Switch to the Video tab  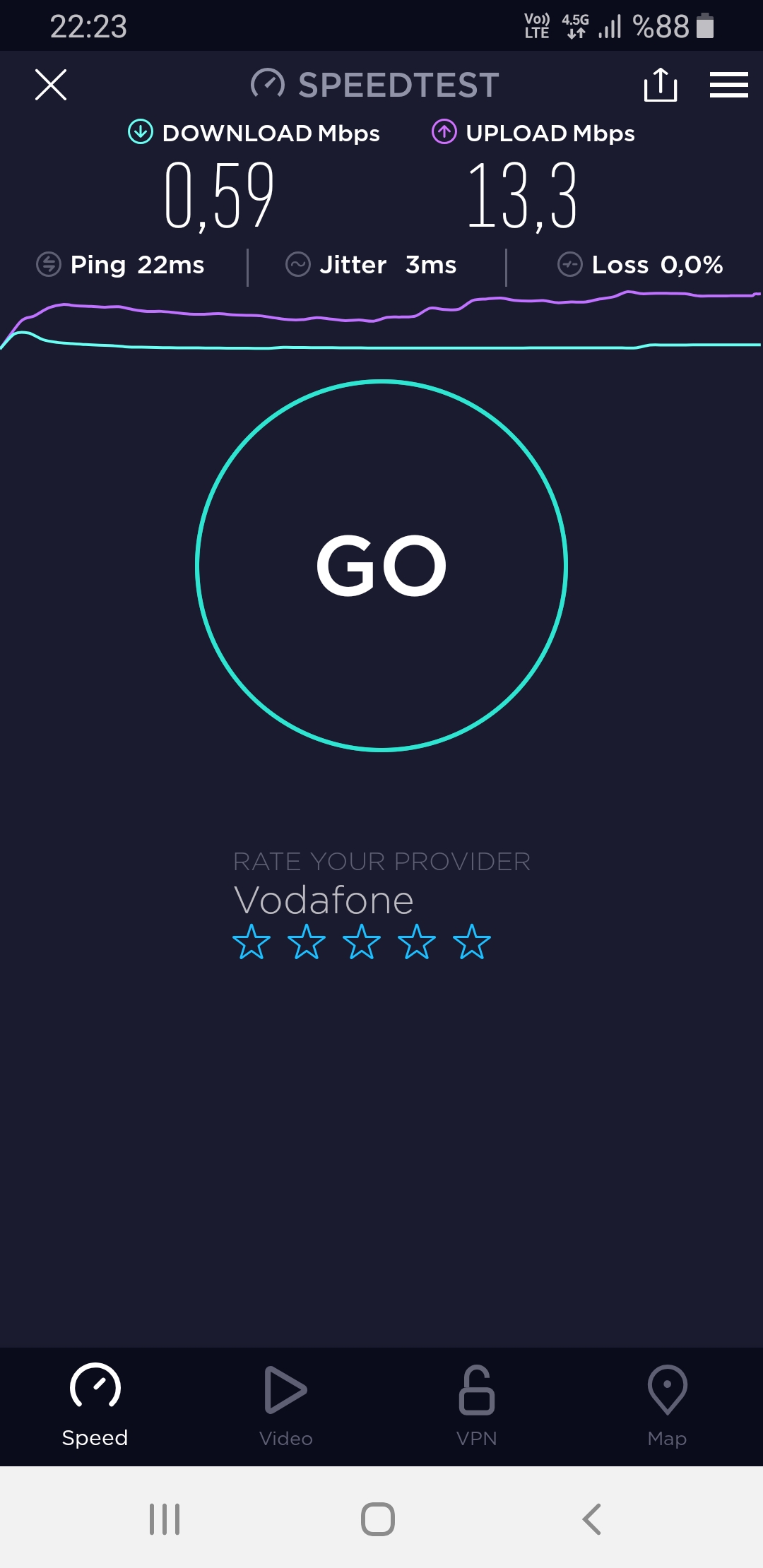(286, 1406)
